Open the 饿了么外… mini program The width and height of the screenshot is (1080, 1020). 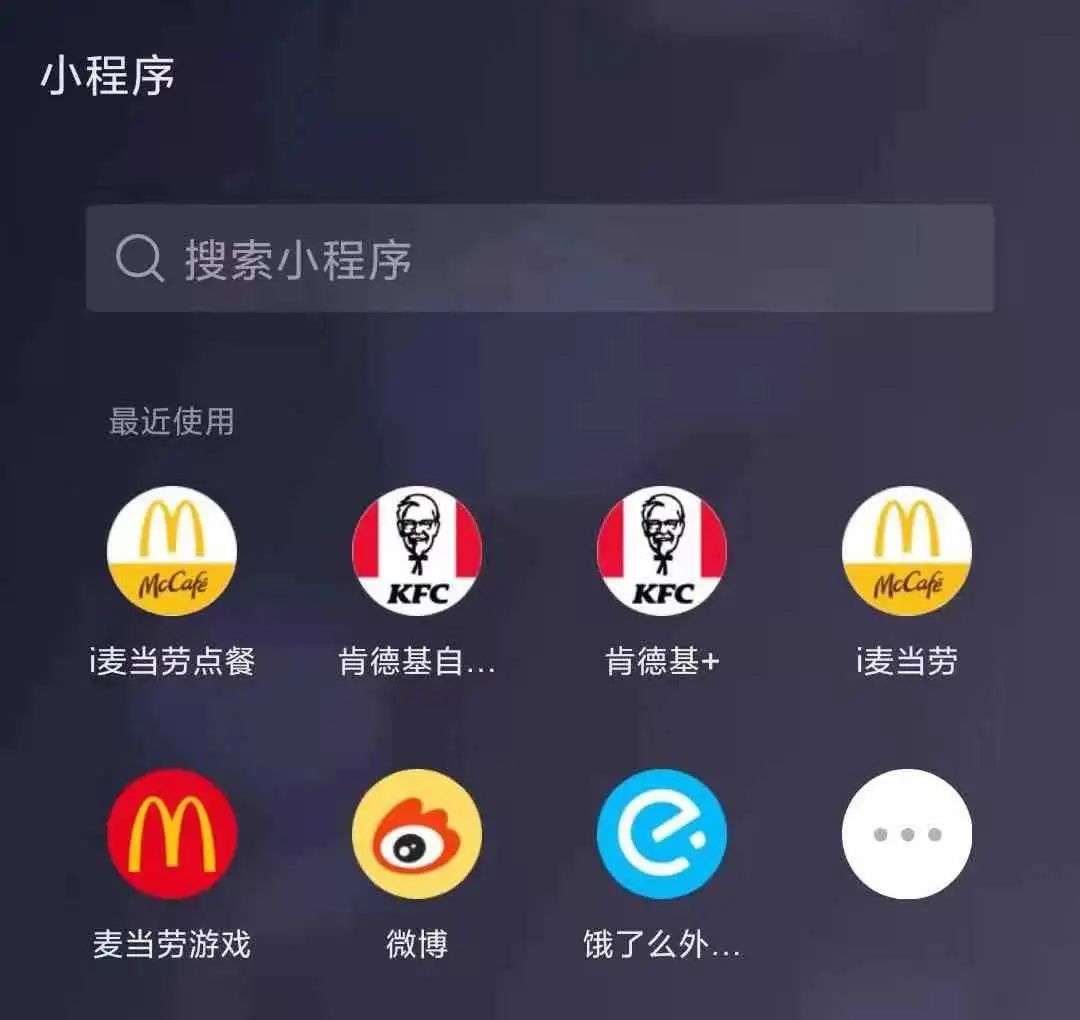click(662, 834)
